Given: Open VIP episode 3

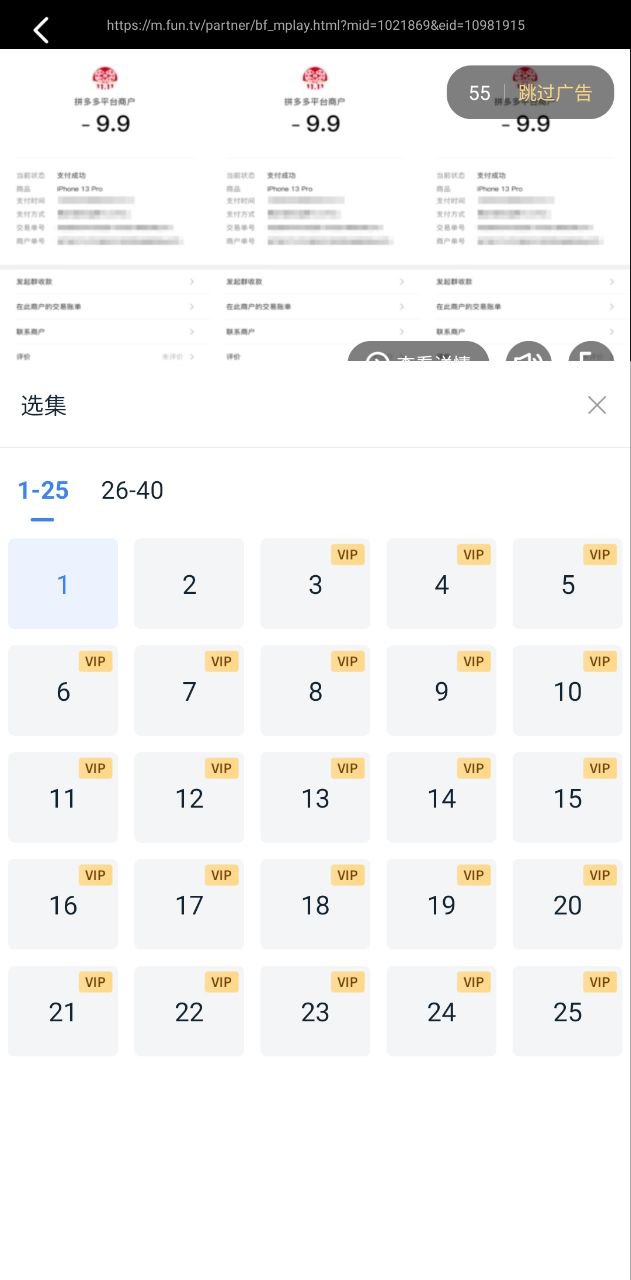Looking at the screenshot, I should tap(315, 585).
